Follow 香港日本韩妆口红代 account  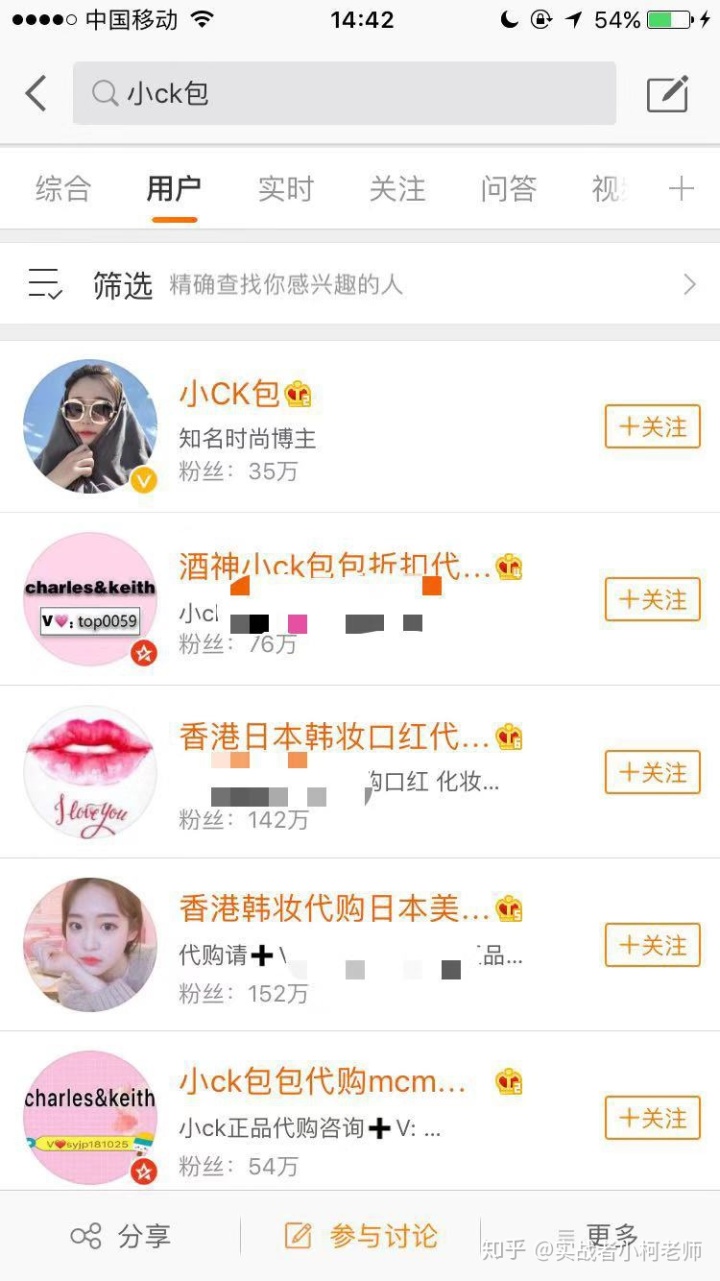point(652,773)
